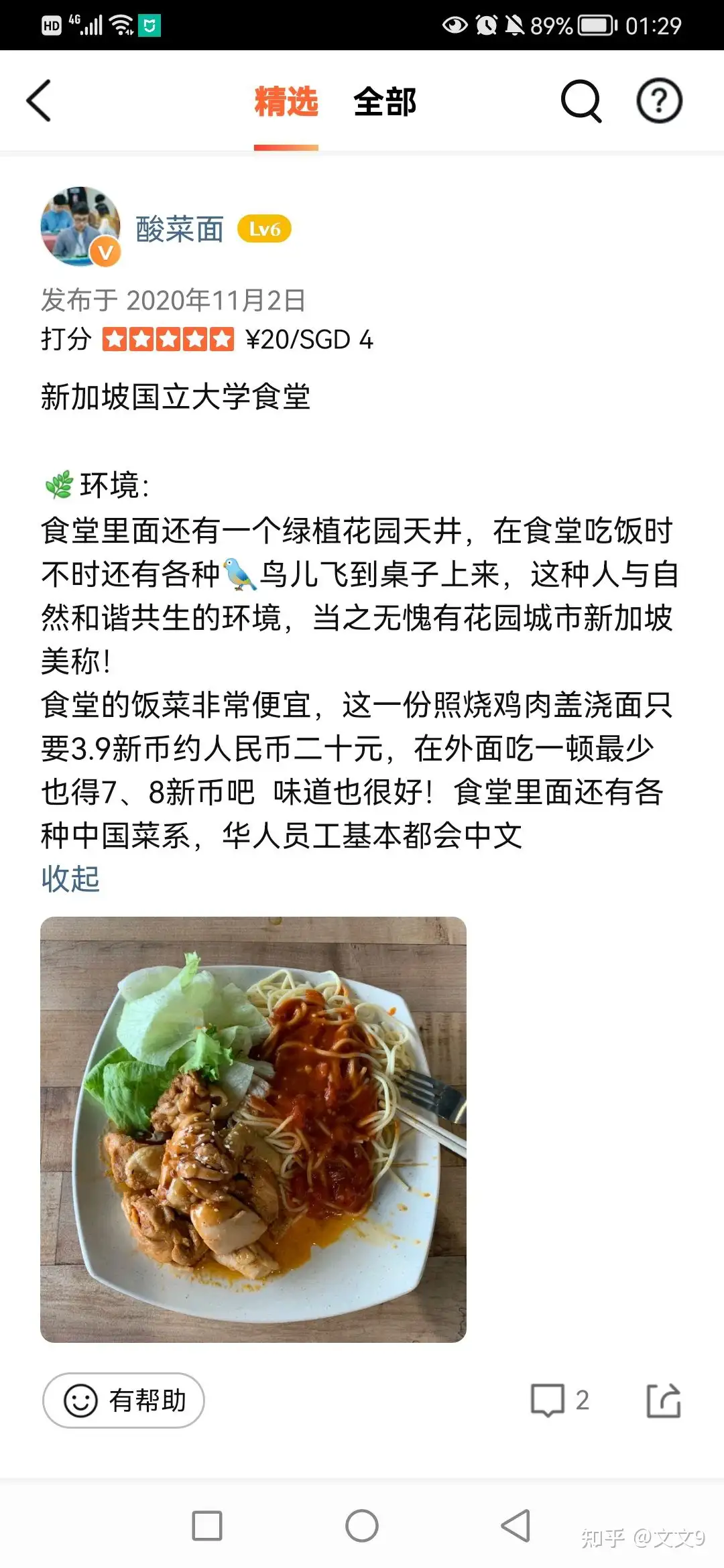Open 酸菜面's profile avatar
724x1568 pixels.
[80, 226]
